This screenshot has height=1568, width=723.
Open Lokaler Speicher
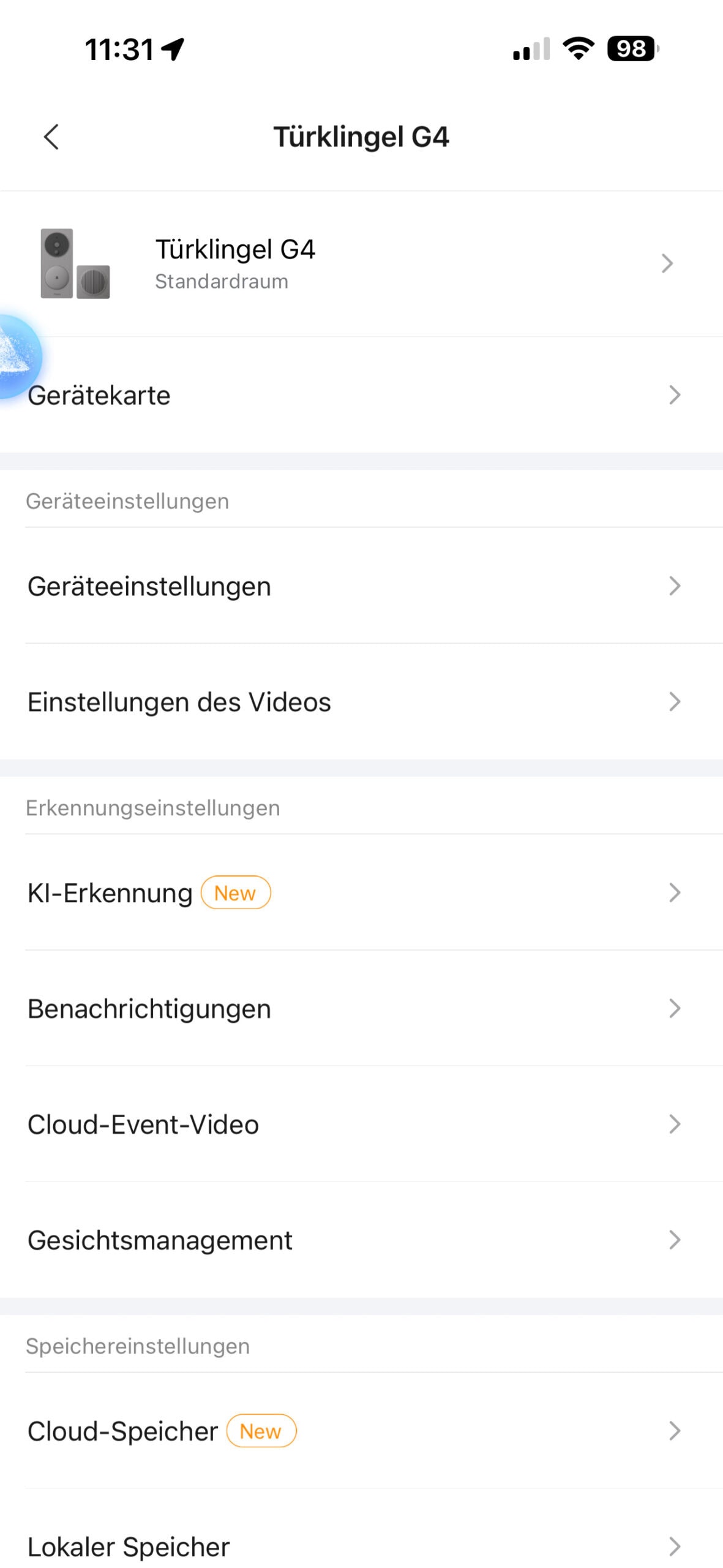[361, 1546]
